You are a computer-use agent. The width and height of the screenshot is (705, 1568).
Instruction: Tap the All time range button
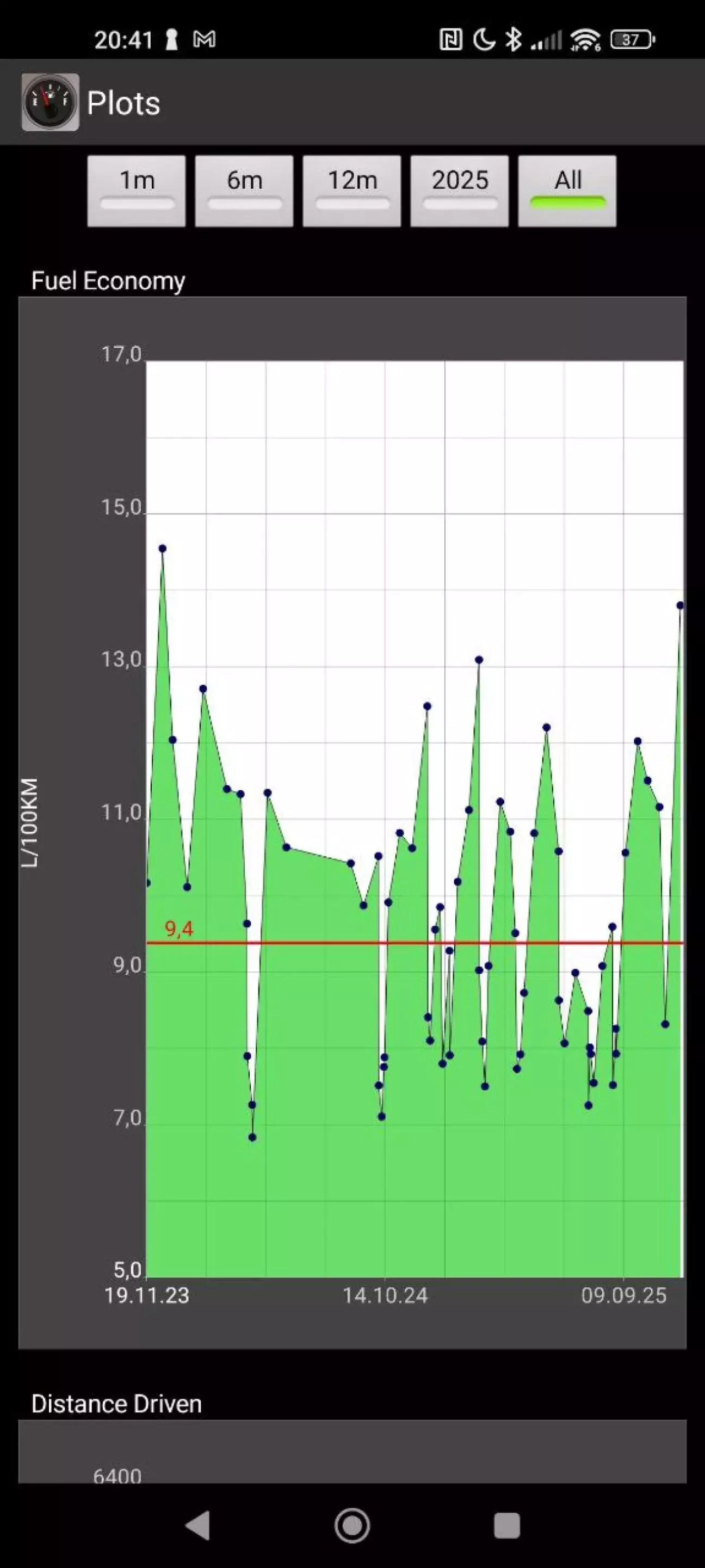(x=567, y=190)
